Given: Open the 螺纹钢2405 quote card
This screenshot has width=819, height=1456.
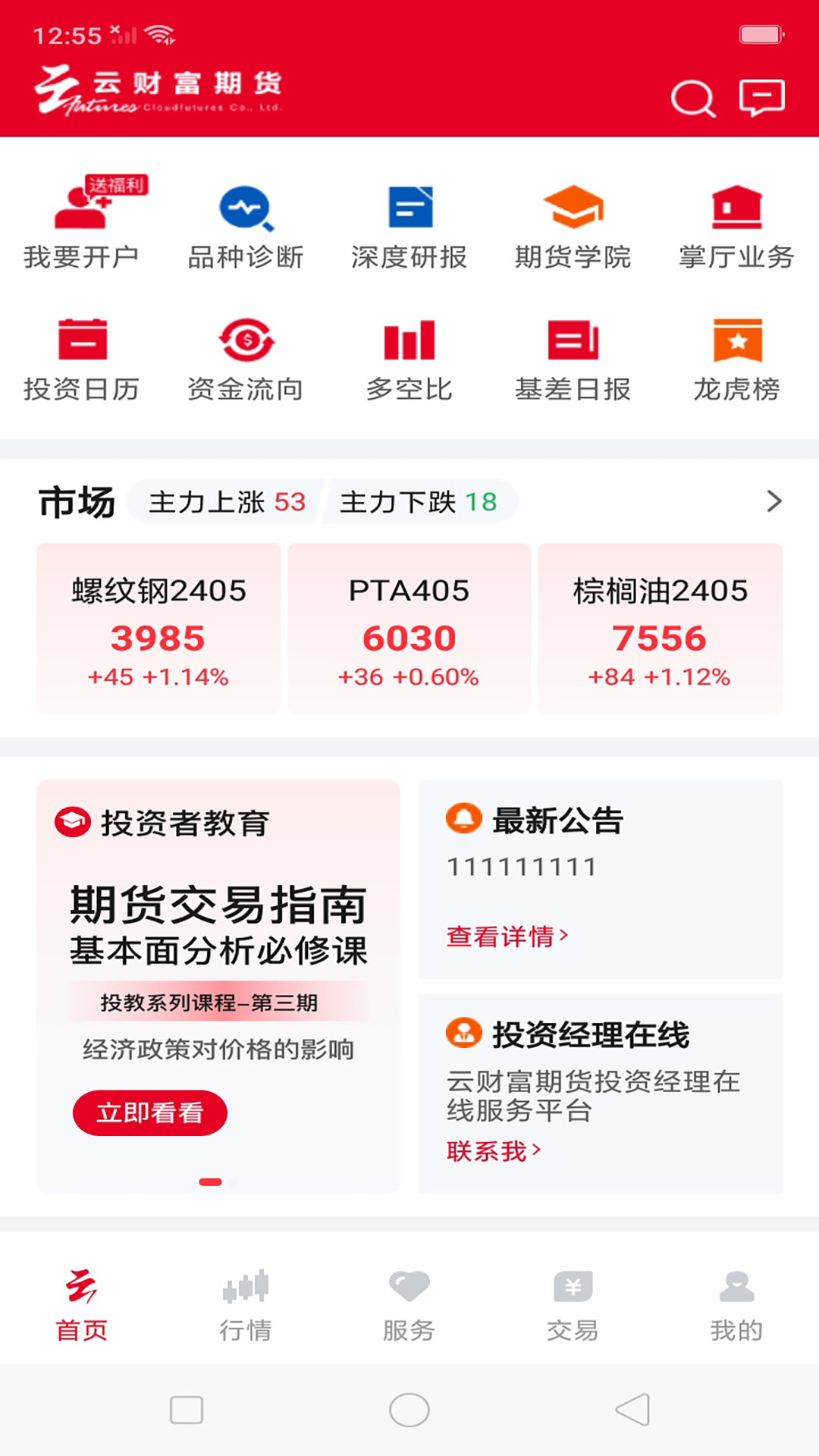Looking at the screenshot, I should [x=158, y=629].
